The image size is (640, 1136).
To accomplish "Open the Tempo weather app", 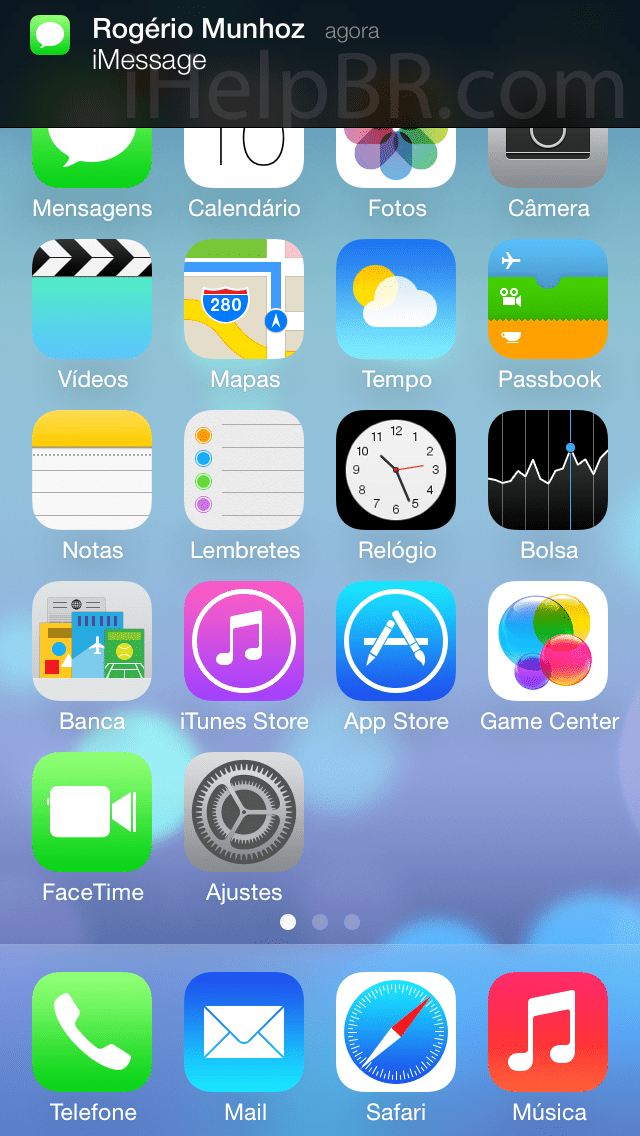I will coord(396,299).
